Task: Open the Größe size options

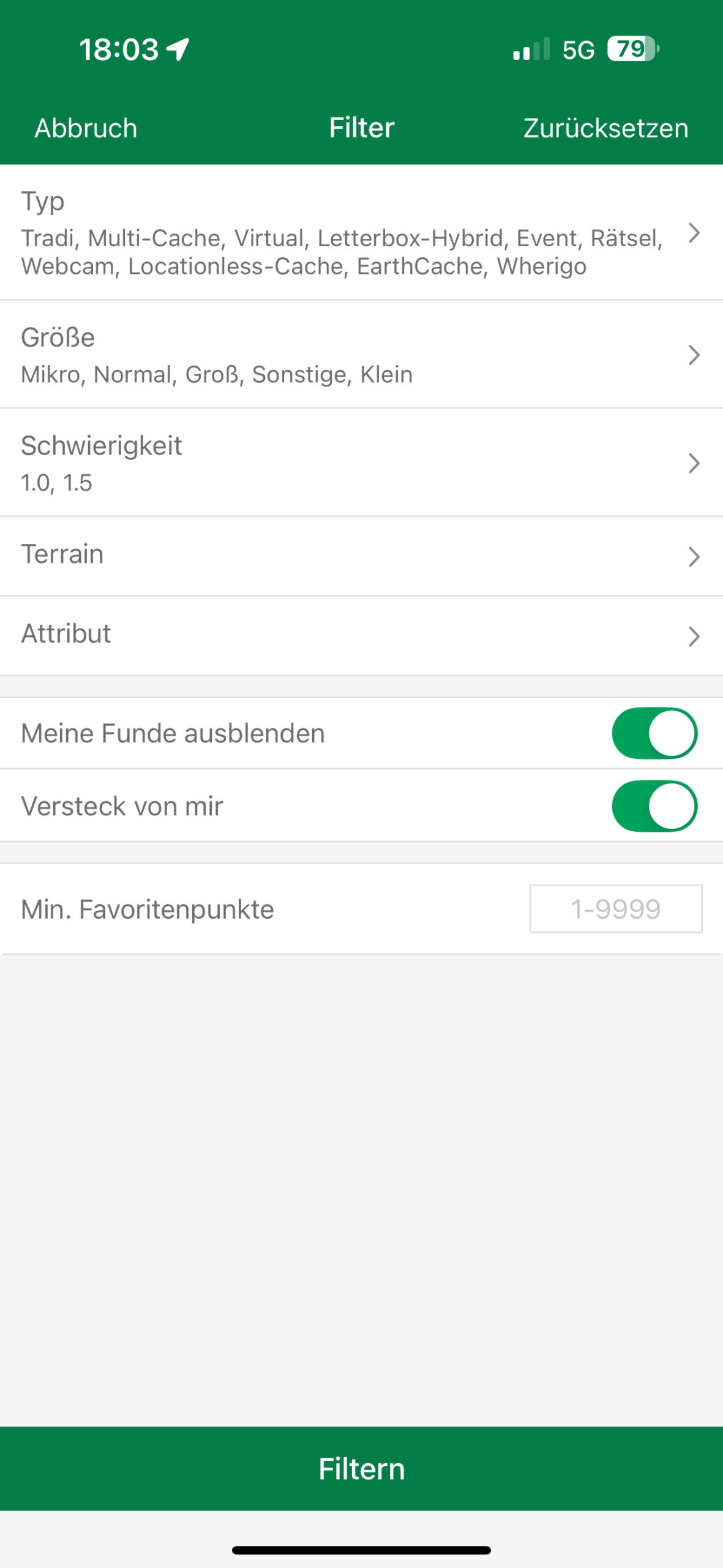Action: click(361, 355)
